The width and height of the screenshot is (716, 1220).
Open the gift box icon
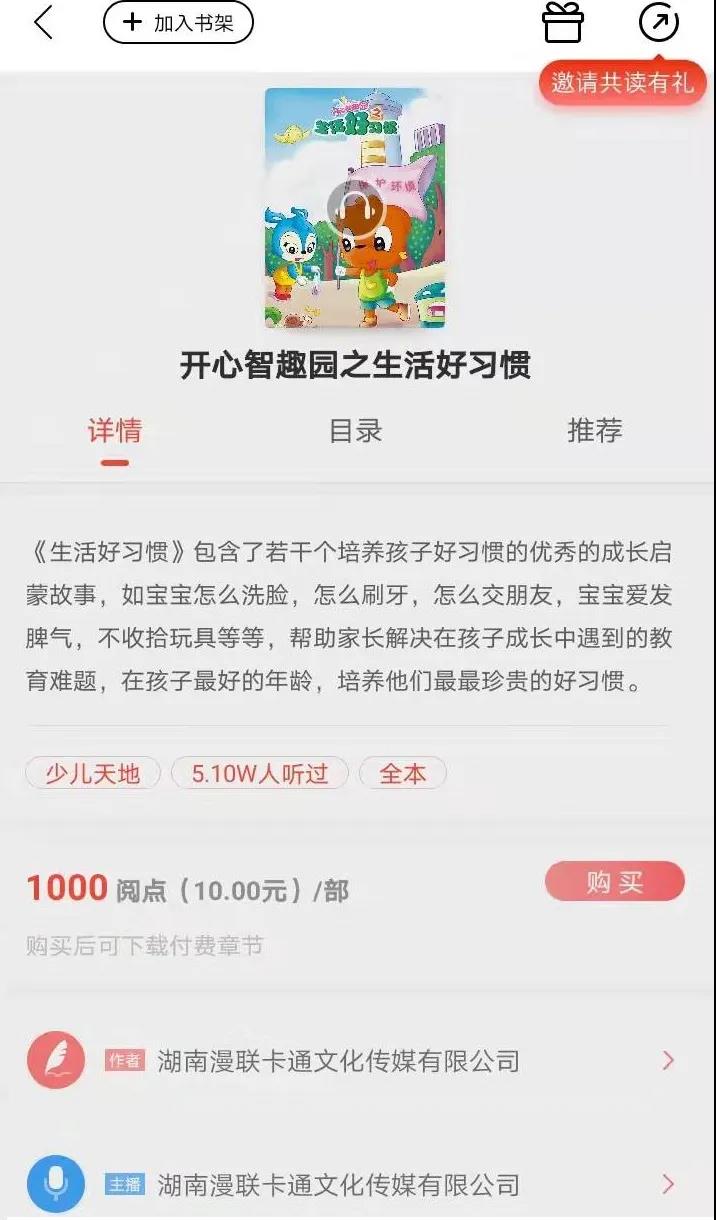point(563,22)
